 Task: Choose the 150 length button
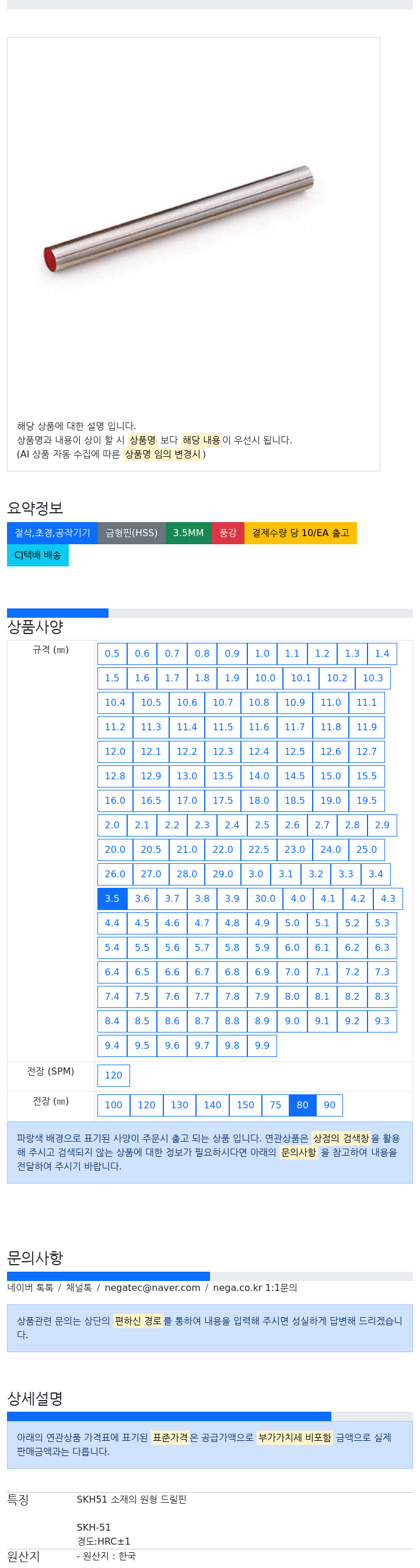[x=246, y=1105]
